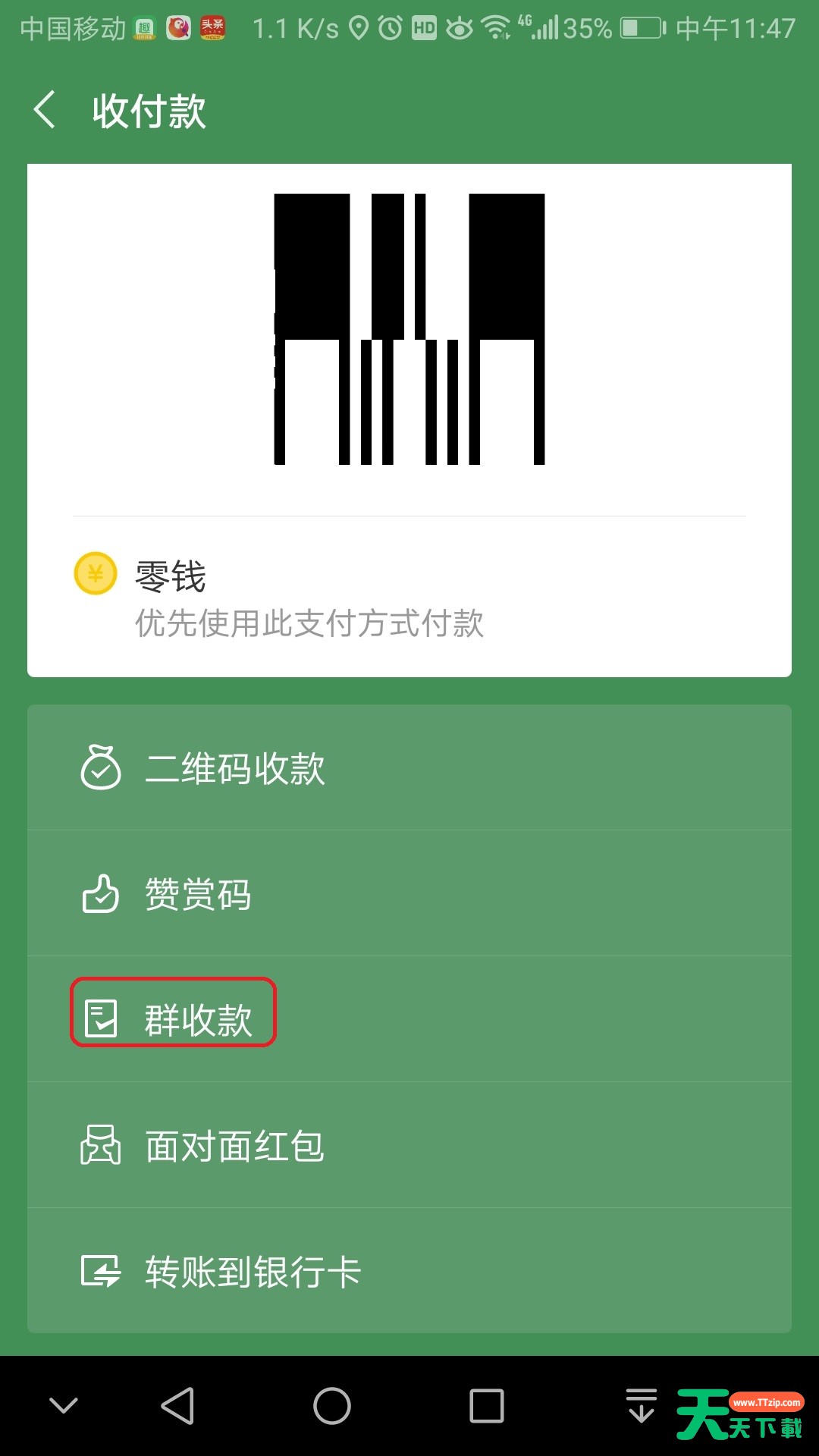Open the 二维码收款 money bag icon
The image size is (819, 1456).
tap(102, 768)
